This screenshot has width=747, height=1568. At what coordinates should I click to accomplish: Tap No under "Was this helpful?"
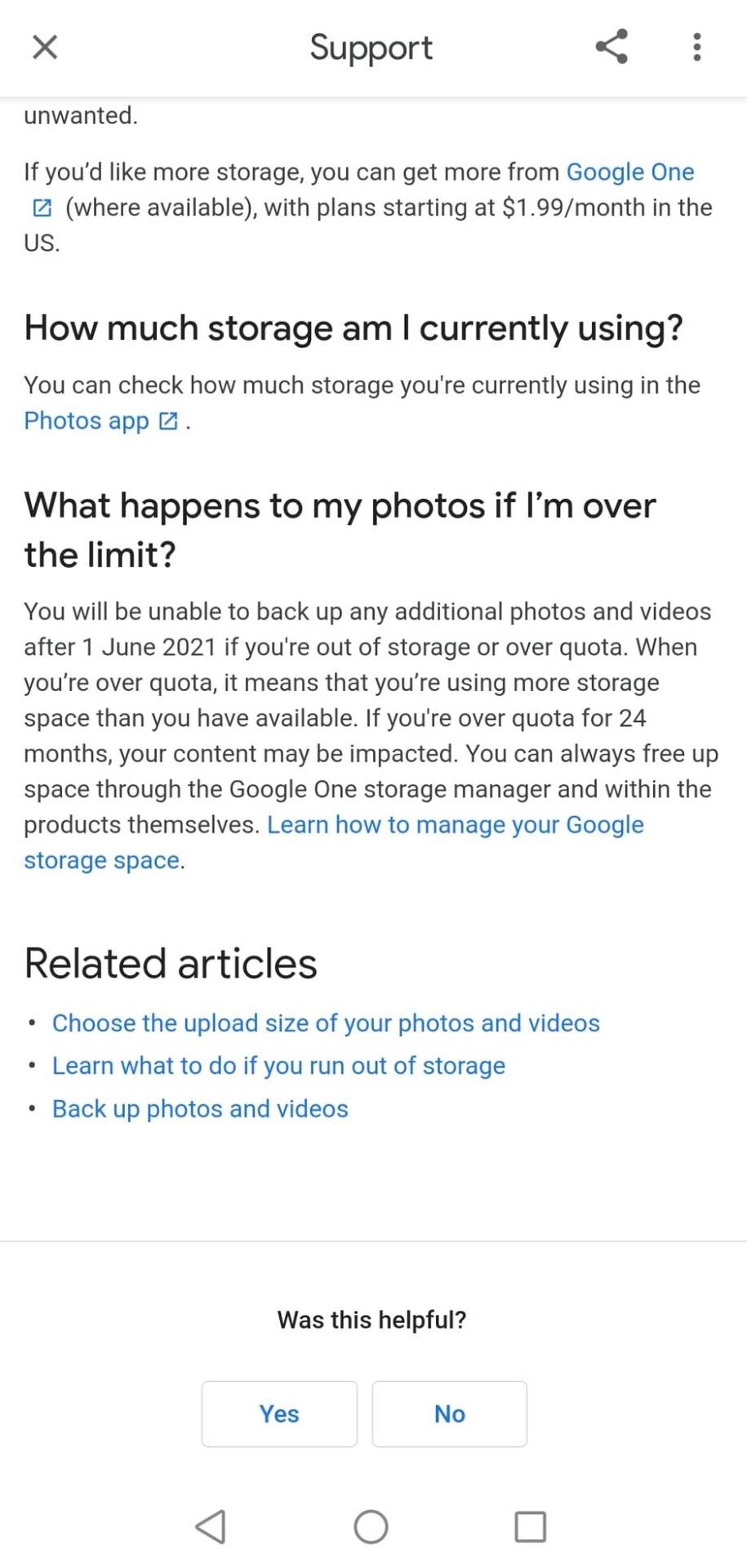(450, 1414)
